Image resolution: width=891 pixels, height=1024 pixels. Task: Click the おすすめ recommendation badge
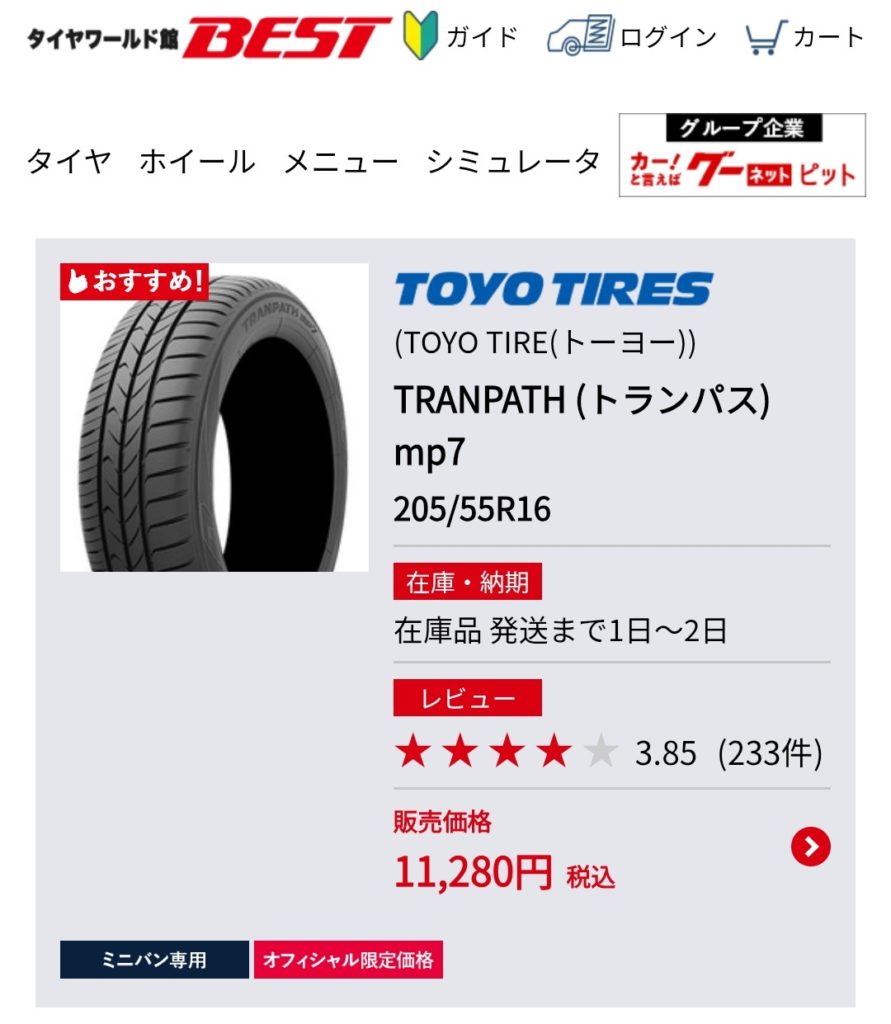pyautogui.click(x=132, y=283)
